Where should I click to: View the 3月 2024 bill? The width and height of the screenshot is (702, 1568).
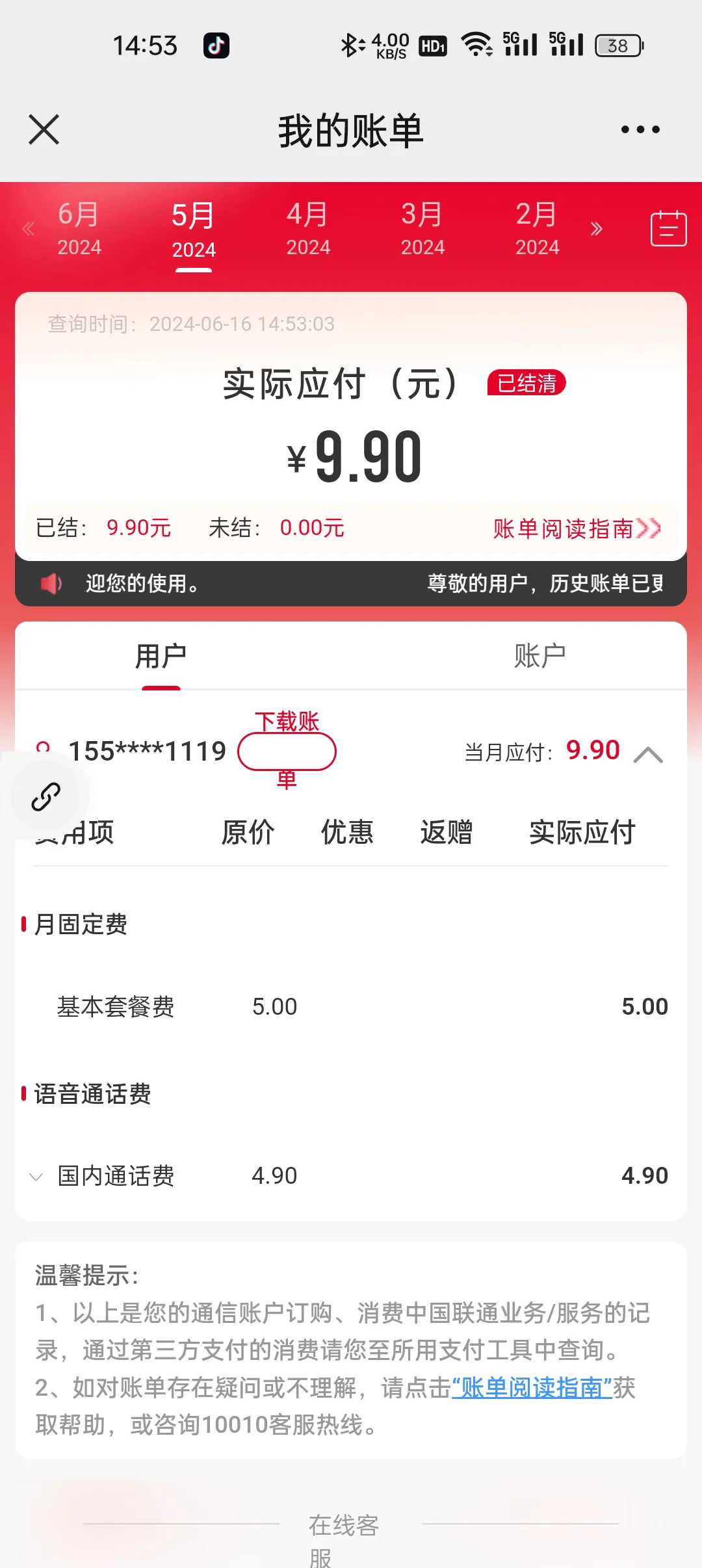422,229
